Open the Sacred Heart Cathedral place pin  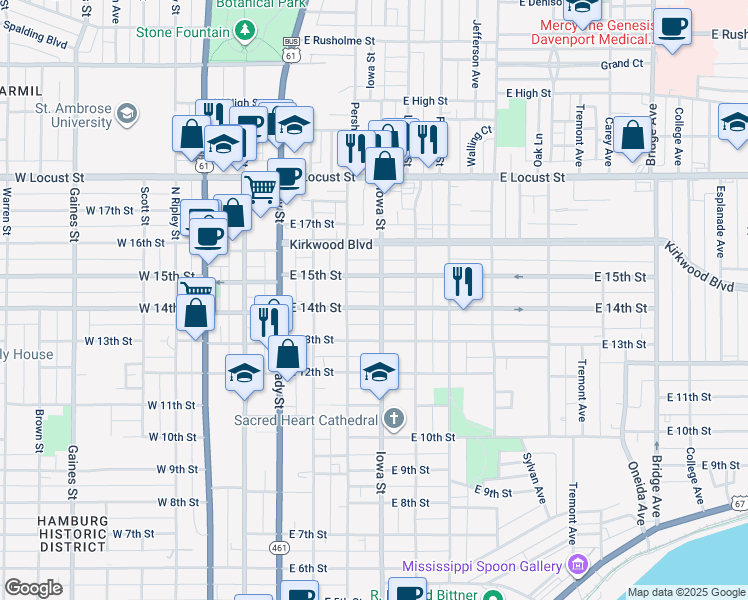pos(394,419)
